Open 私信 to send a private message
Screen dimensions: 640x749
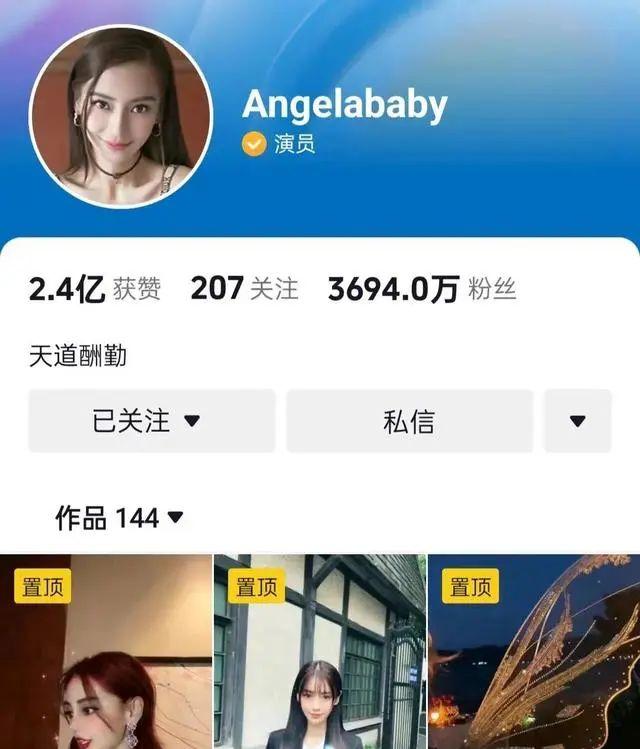[x=409, y=421]
